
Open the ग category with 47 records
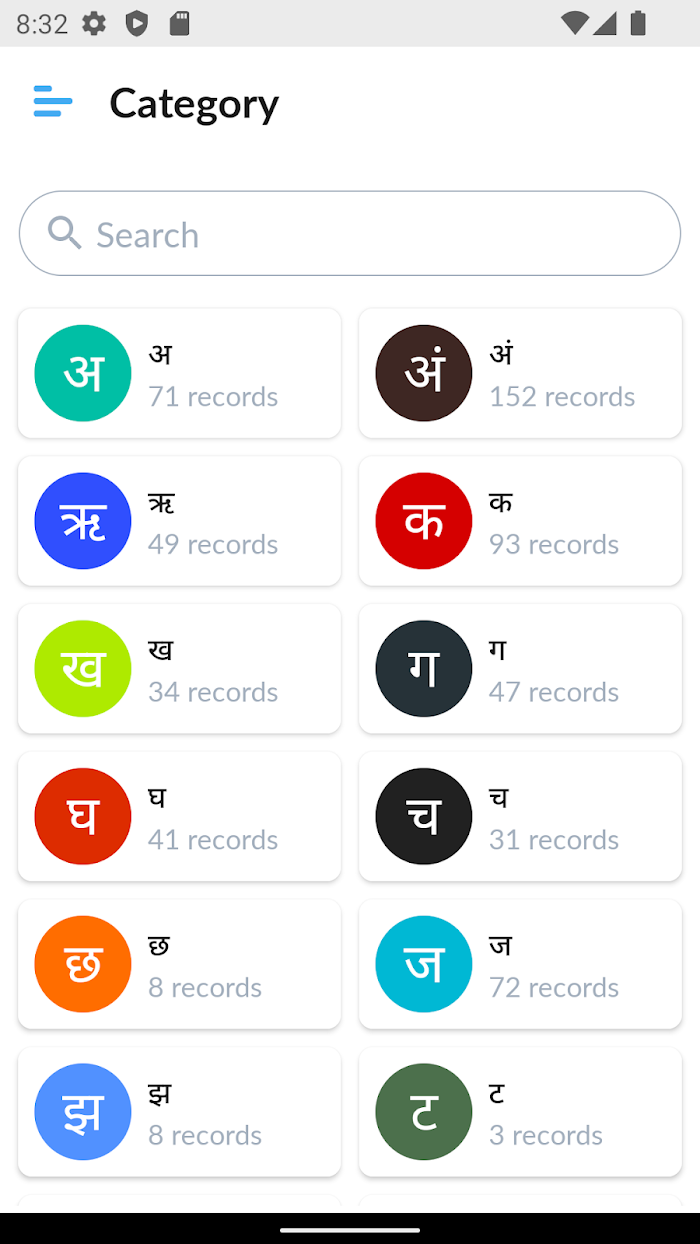coord(520,669)
